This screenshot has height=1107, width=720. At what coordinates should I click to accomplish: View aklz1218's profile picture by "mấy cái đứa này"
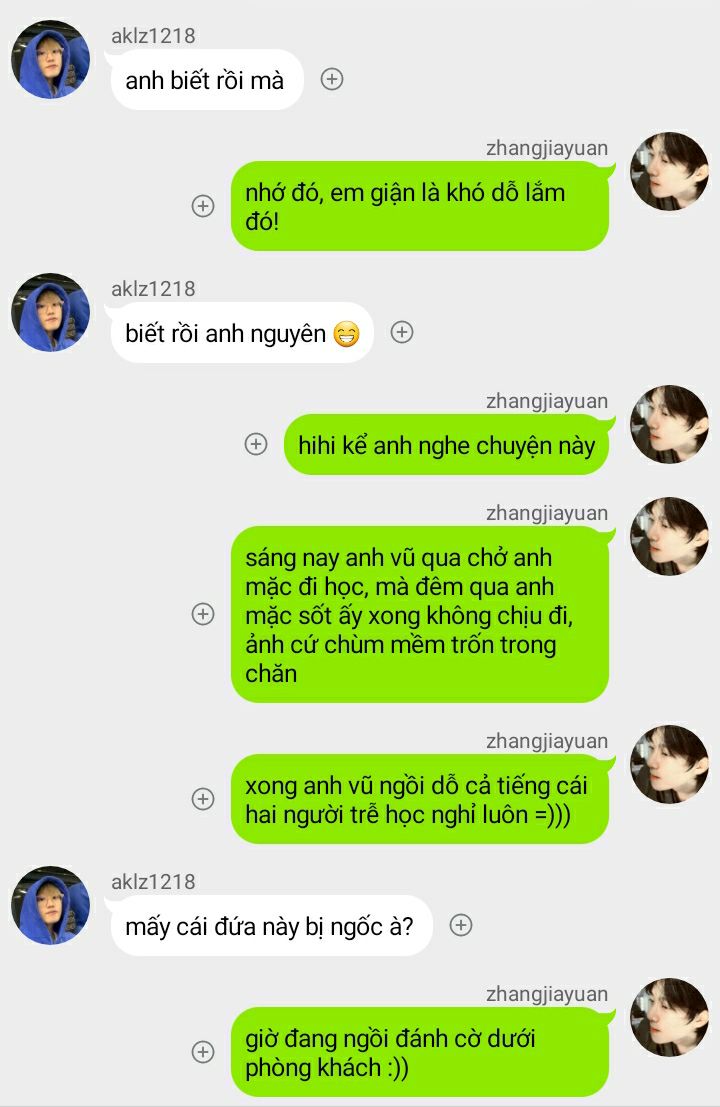(x=51, y=905)
